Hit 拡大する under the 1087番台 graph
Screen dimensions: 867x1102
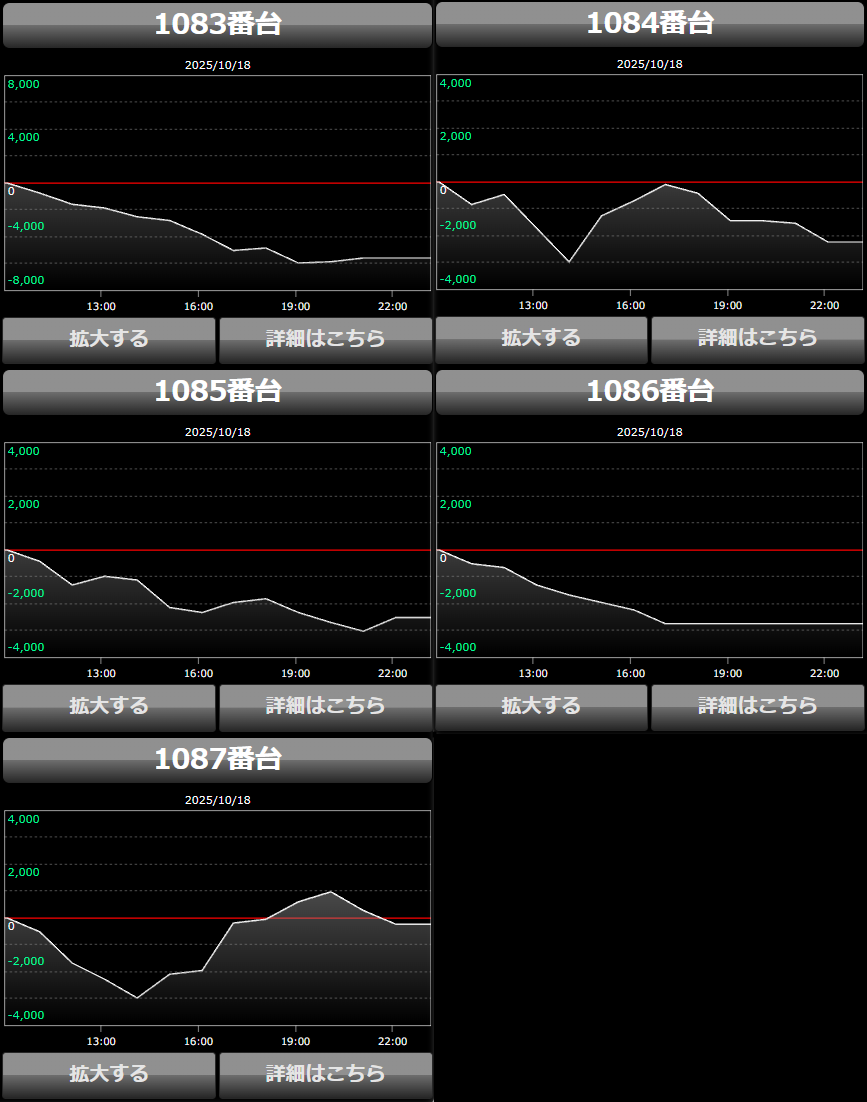pyautogui.click(x=109, y=1075)
